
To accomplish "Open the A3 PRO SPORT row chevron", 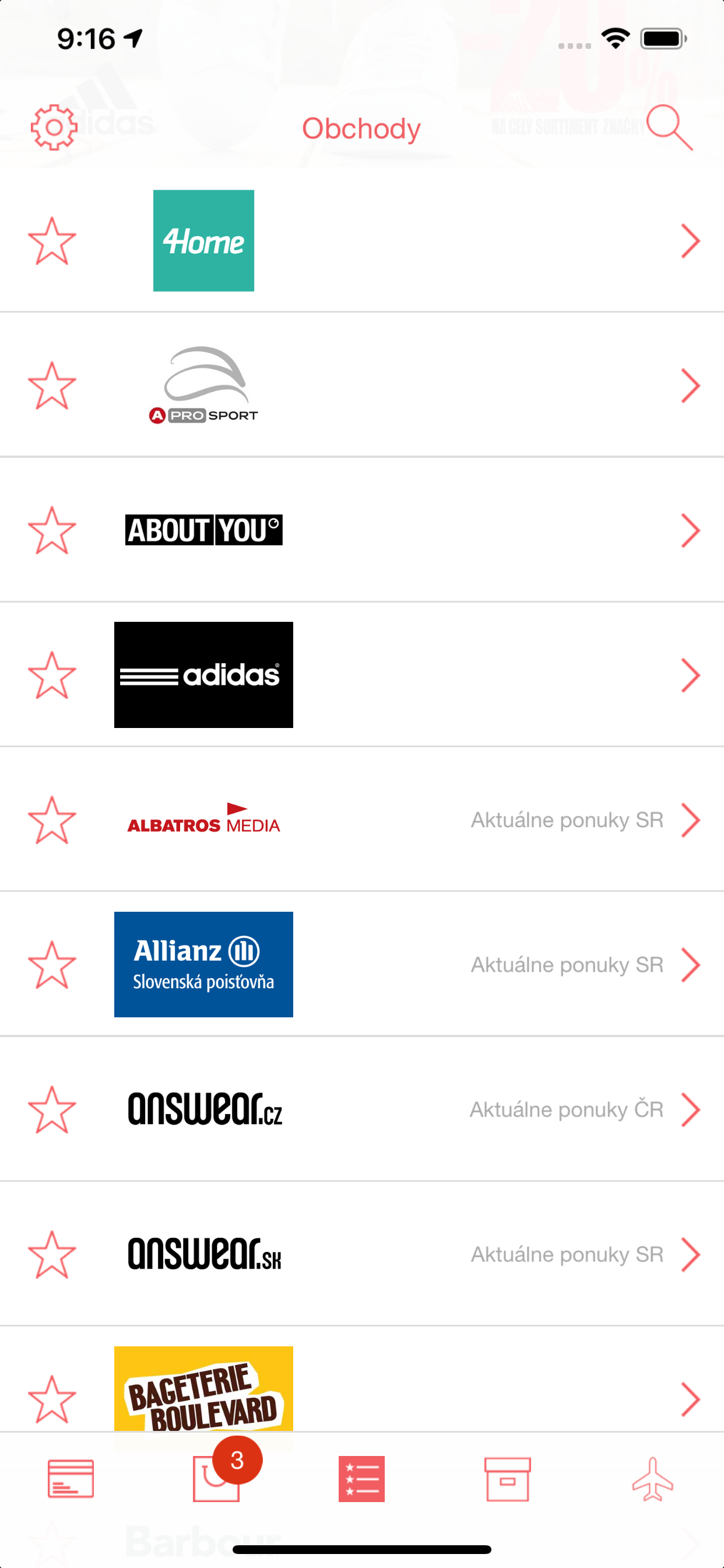I will [690, 384].
